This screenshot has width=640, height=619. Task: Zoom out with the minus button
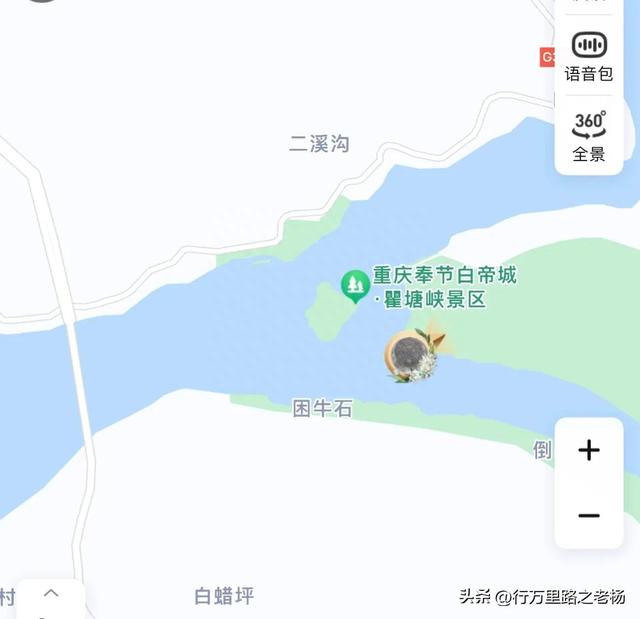tap(589, 516)
